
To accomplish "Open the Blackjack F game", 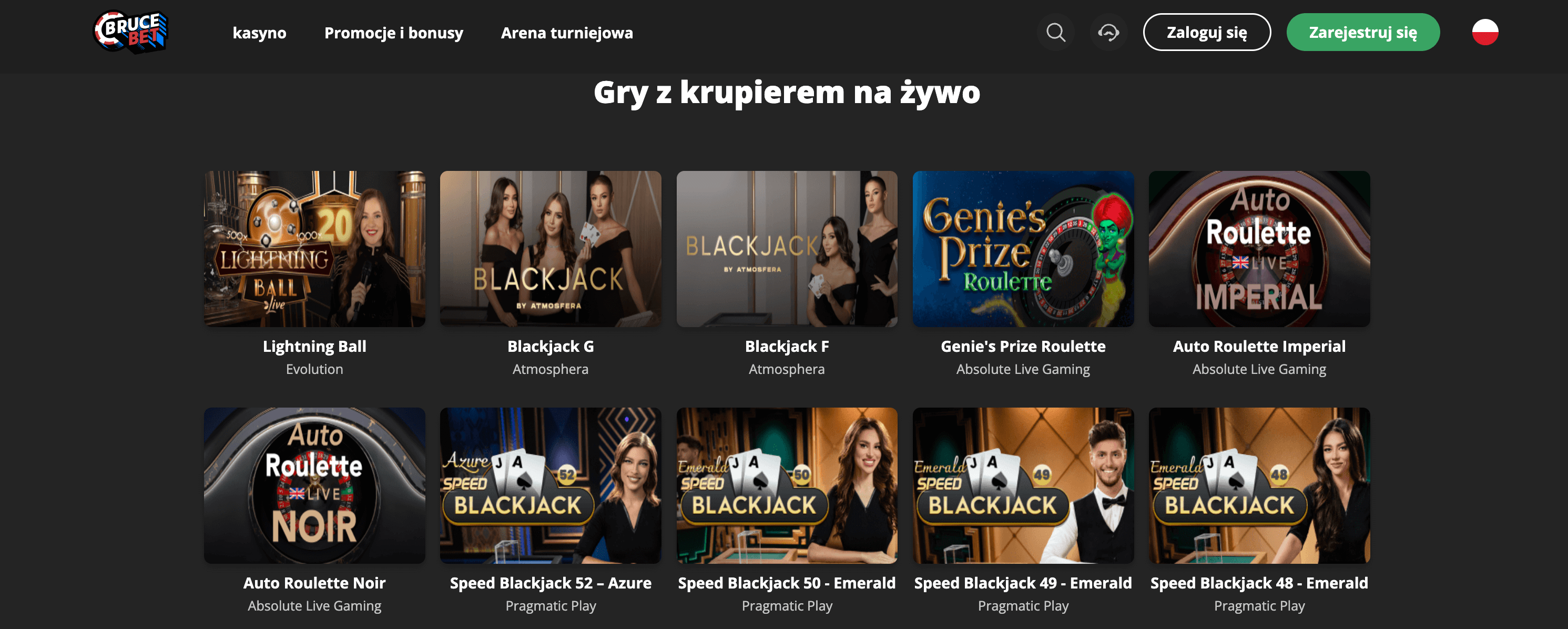I will pos(787,249).
